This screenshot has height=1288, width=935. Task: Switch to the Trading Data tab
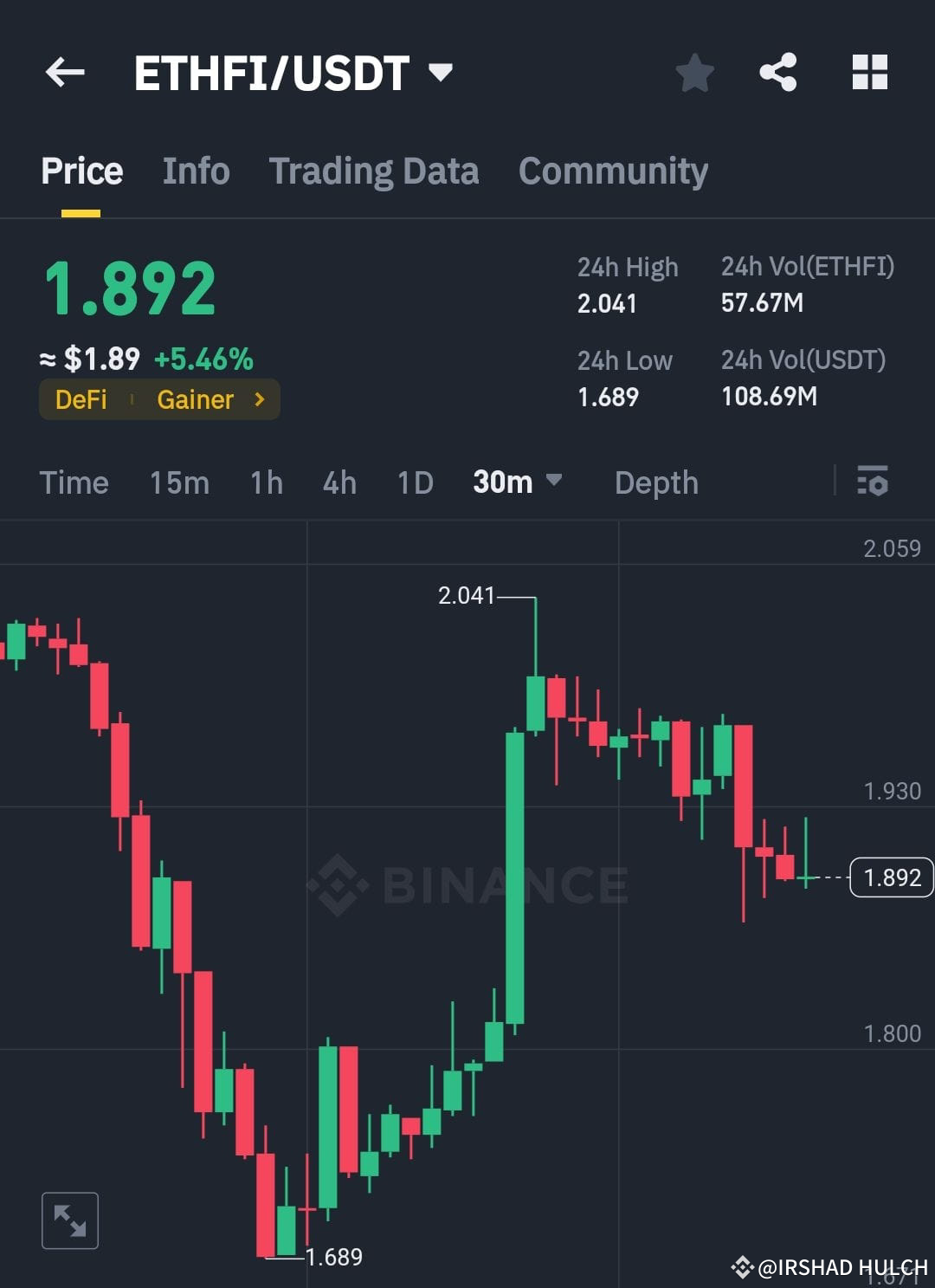374,171
